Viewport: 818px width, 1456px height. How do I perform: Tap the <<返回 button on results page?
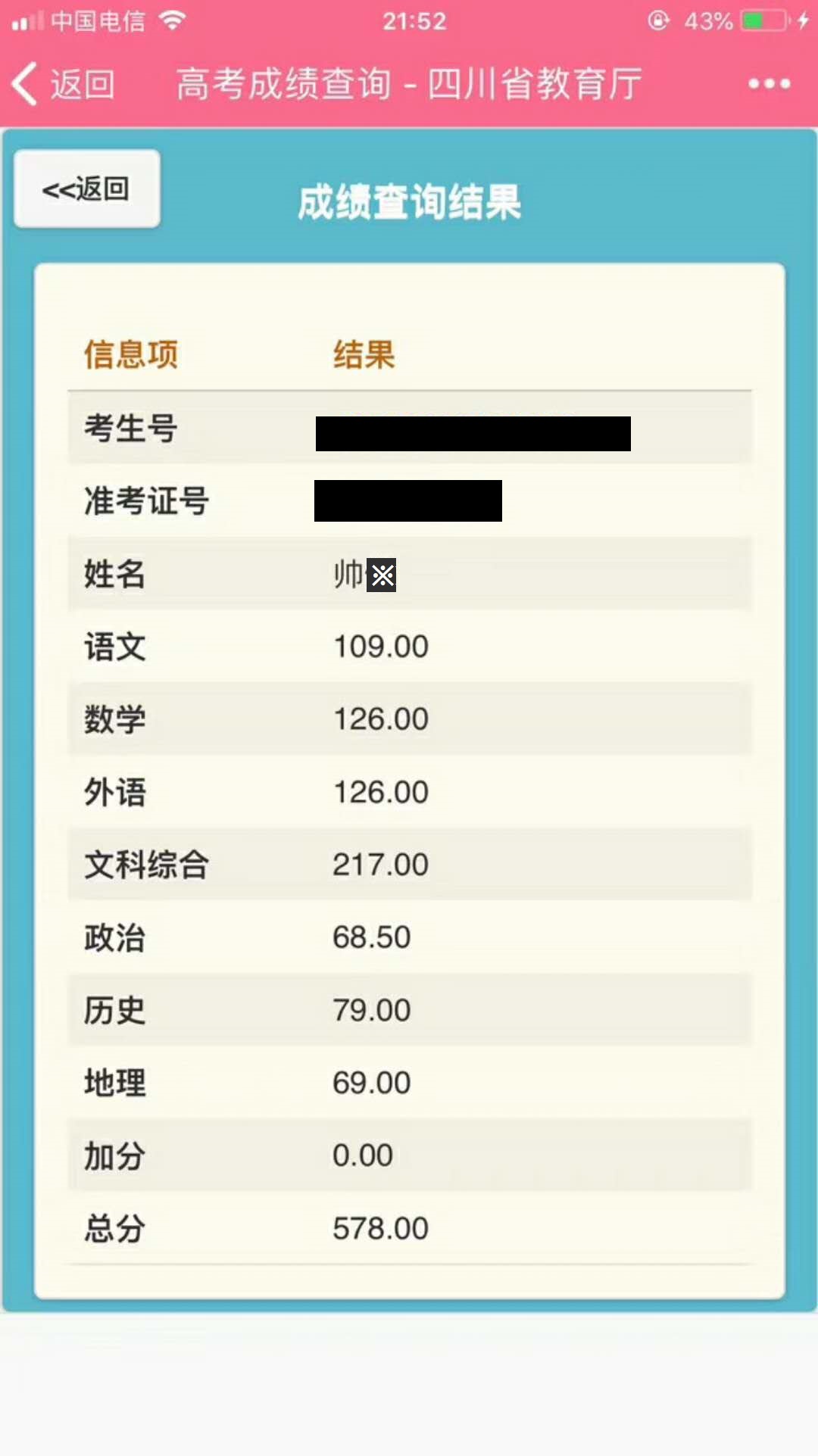[x=87, y=189]
